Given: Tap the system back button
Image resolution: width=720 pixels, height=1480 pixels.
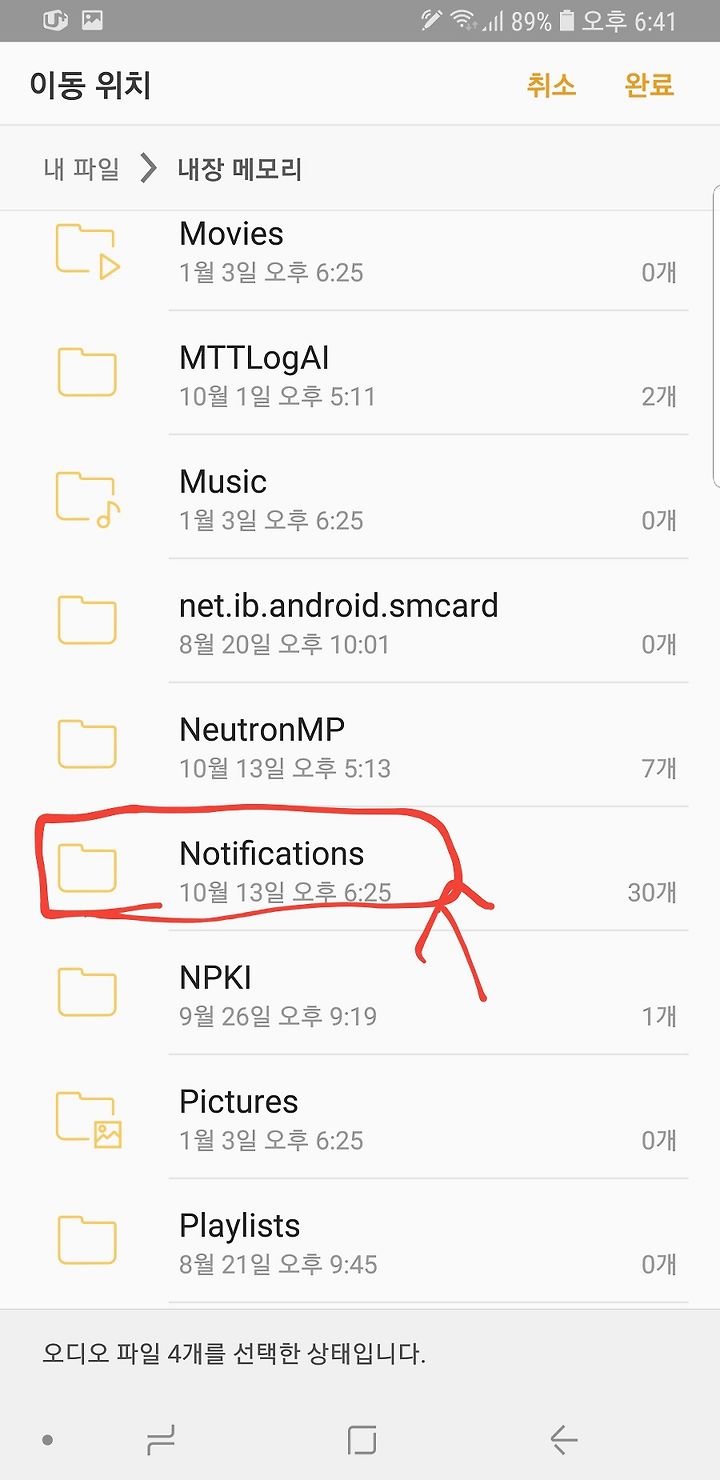Looking at the screenshot, I should point(564,1440).
